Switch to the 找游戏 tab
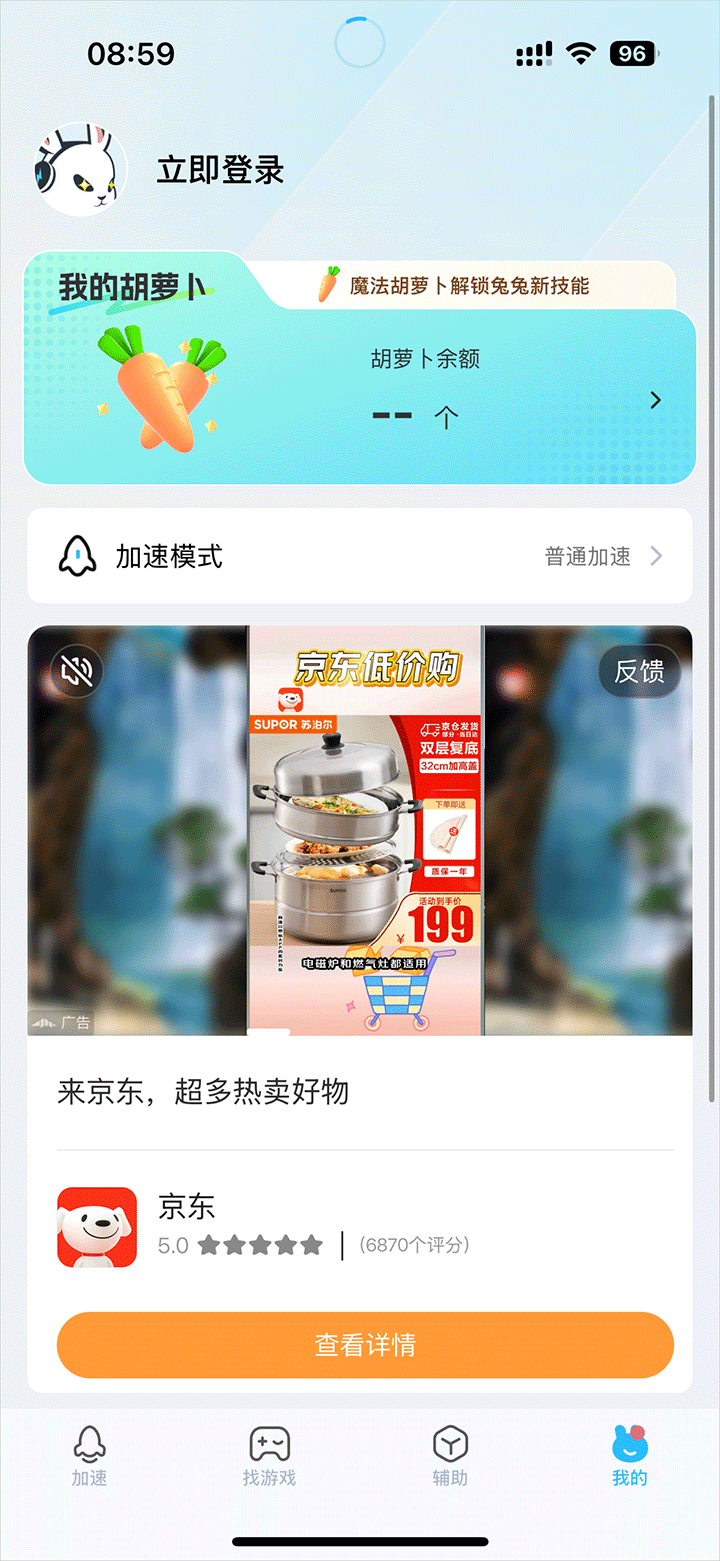Screen dimensions: 720x1561 (269, 1457)
